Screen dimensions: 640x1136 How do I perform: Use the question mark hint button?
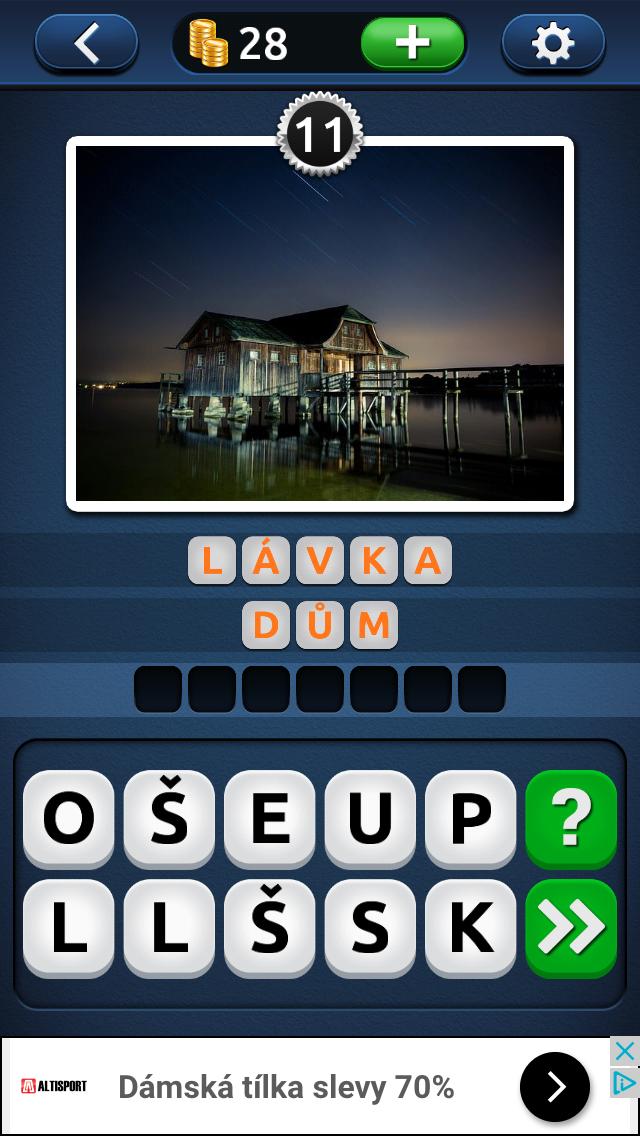click(x=571, y=818)
